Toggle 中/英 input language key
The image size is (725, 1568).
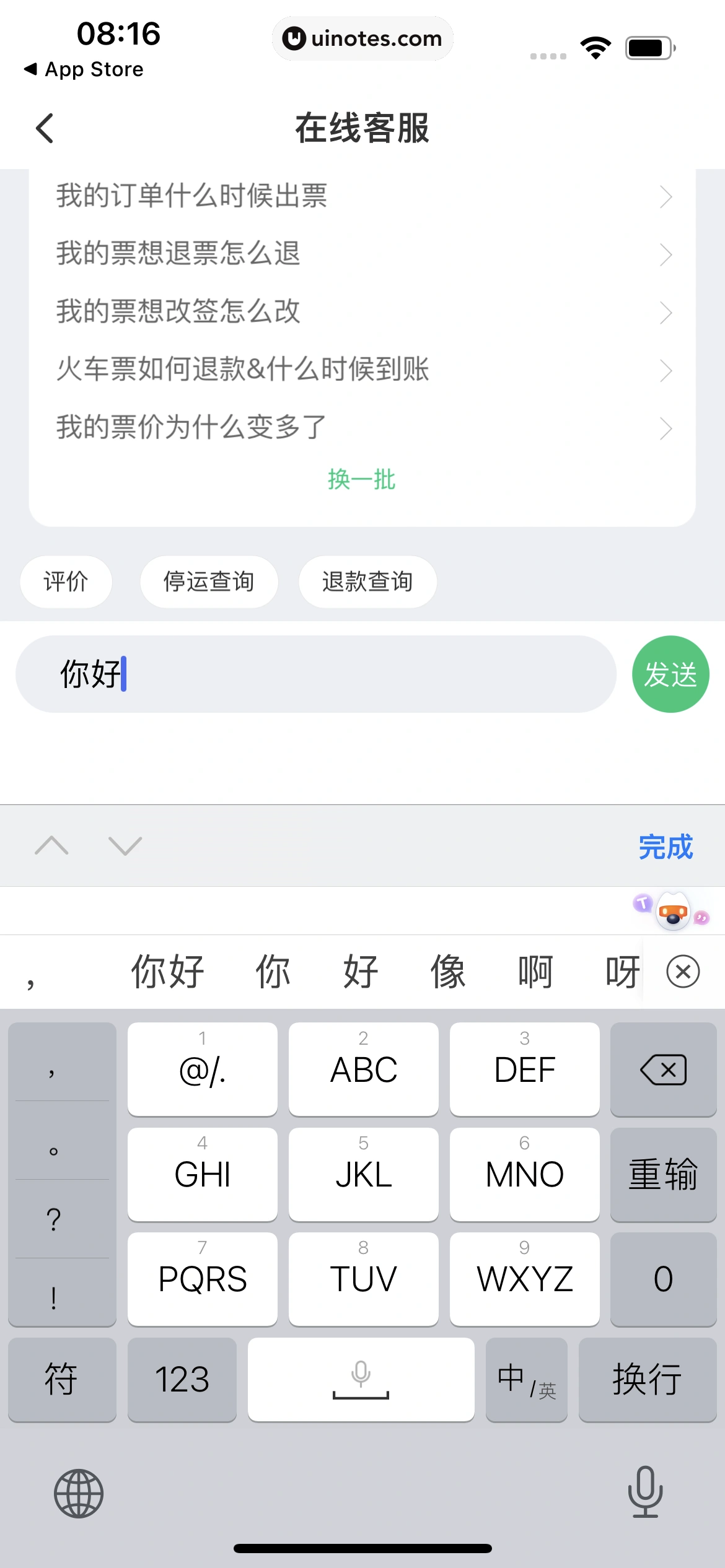pyautogui.click(x=526, y=1379)
